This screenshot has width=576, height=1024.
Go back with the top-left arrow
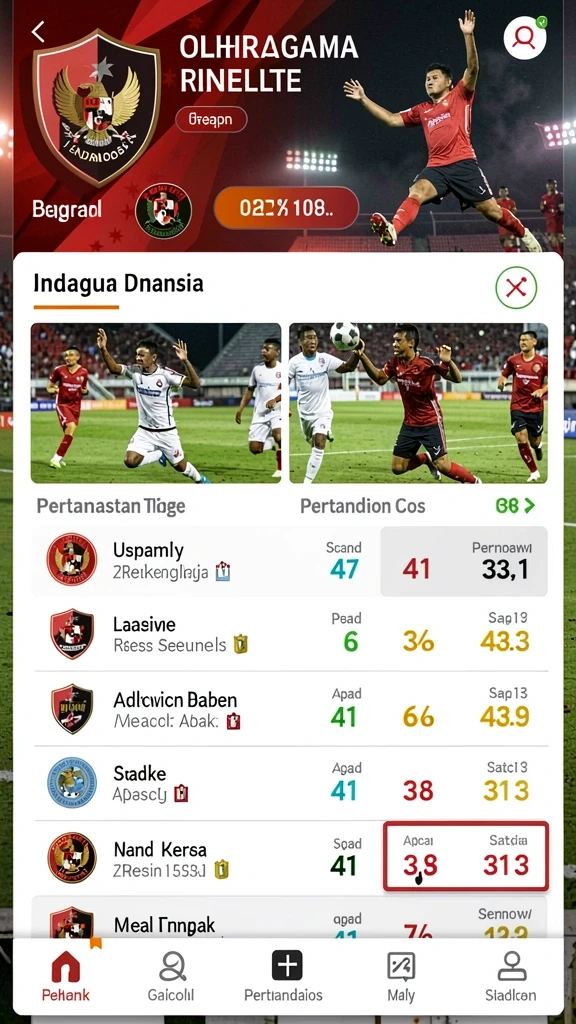39,31
